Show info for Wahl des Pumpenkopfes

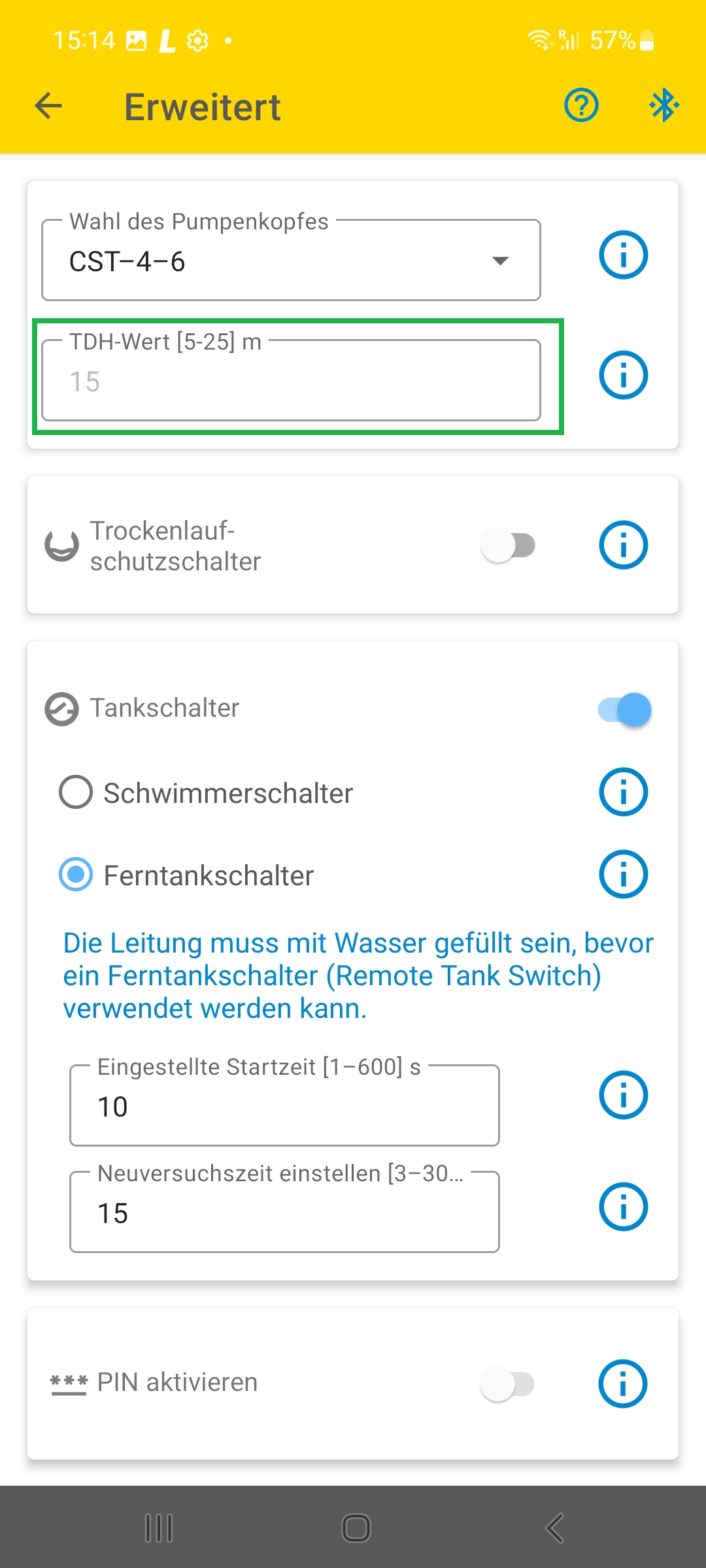(623, 255)
